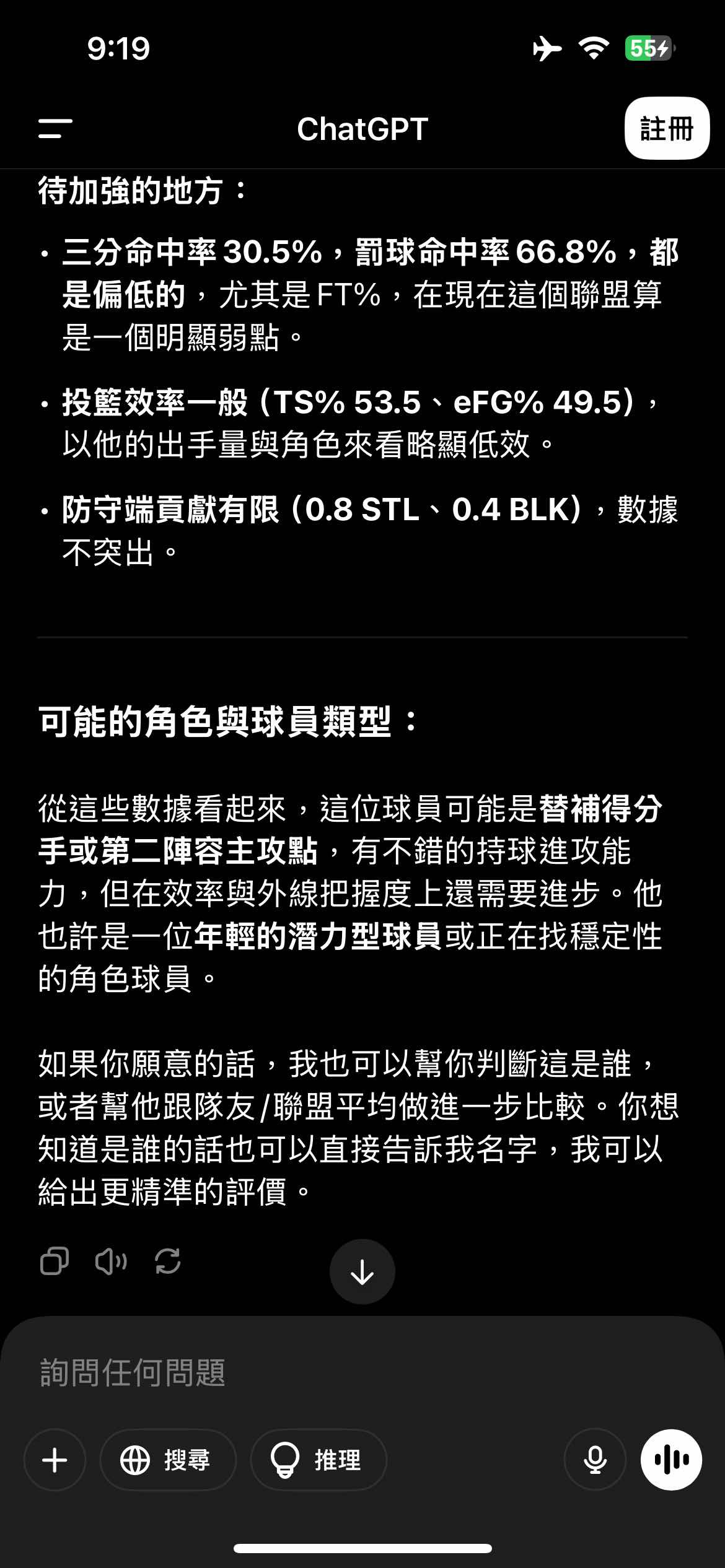Open the plus attachment menu

click(x=55, y=1460)
